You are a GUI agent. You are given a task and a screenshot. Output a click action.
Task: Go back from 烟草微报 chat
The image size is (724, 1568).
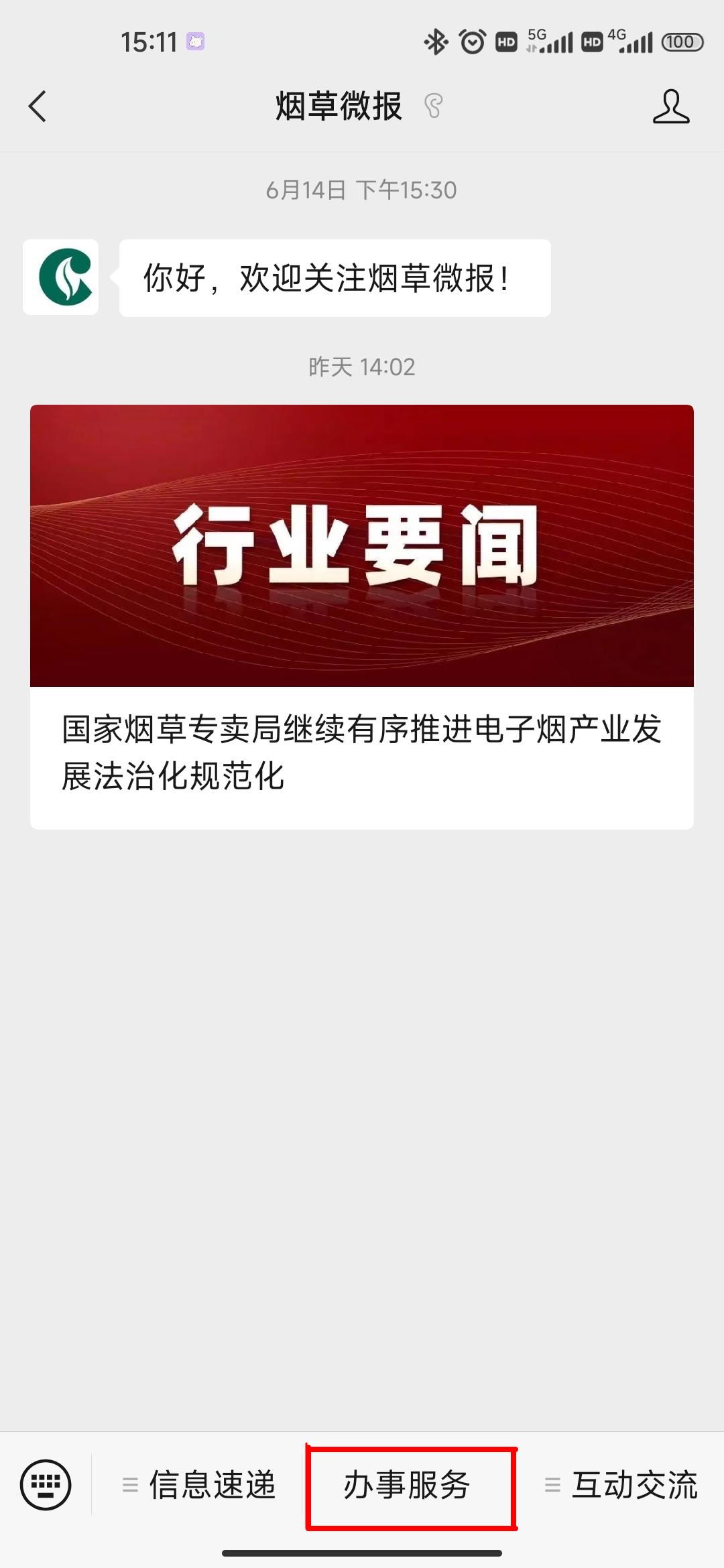tap(38, 107)
